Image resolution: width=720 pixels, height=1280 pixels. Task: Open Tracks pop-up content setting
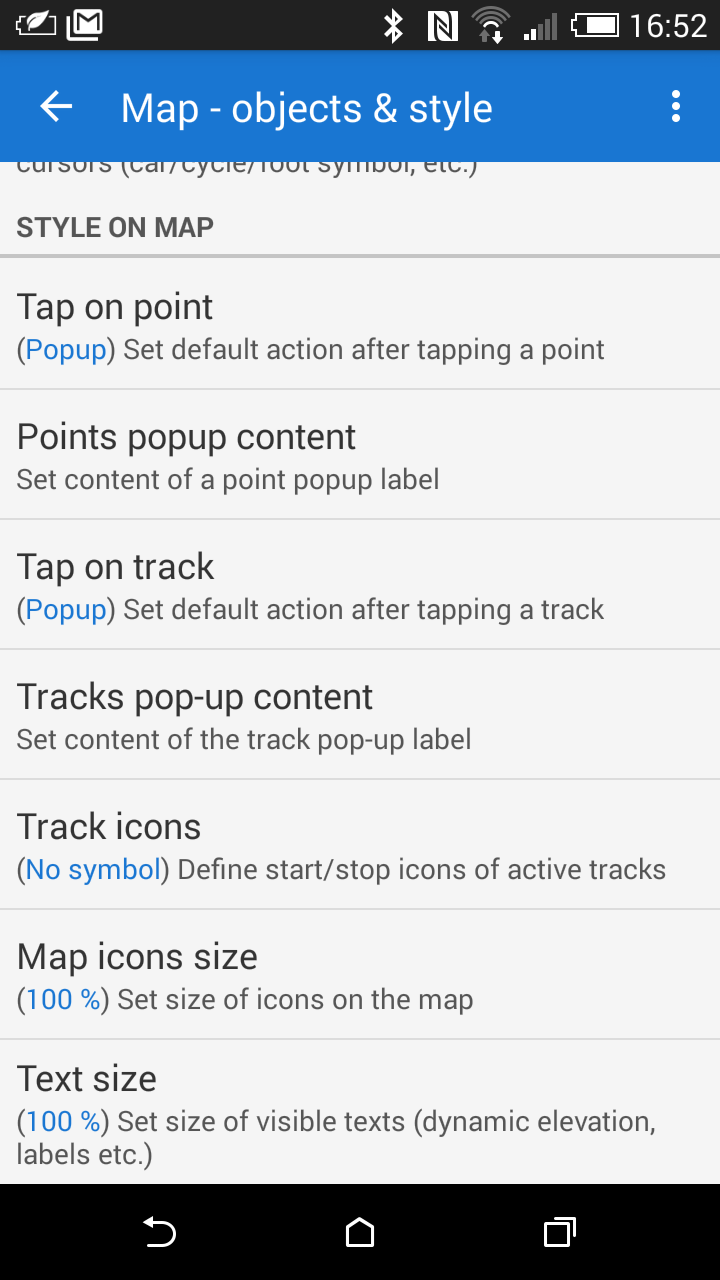(360, 716)
